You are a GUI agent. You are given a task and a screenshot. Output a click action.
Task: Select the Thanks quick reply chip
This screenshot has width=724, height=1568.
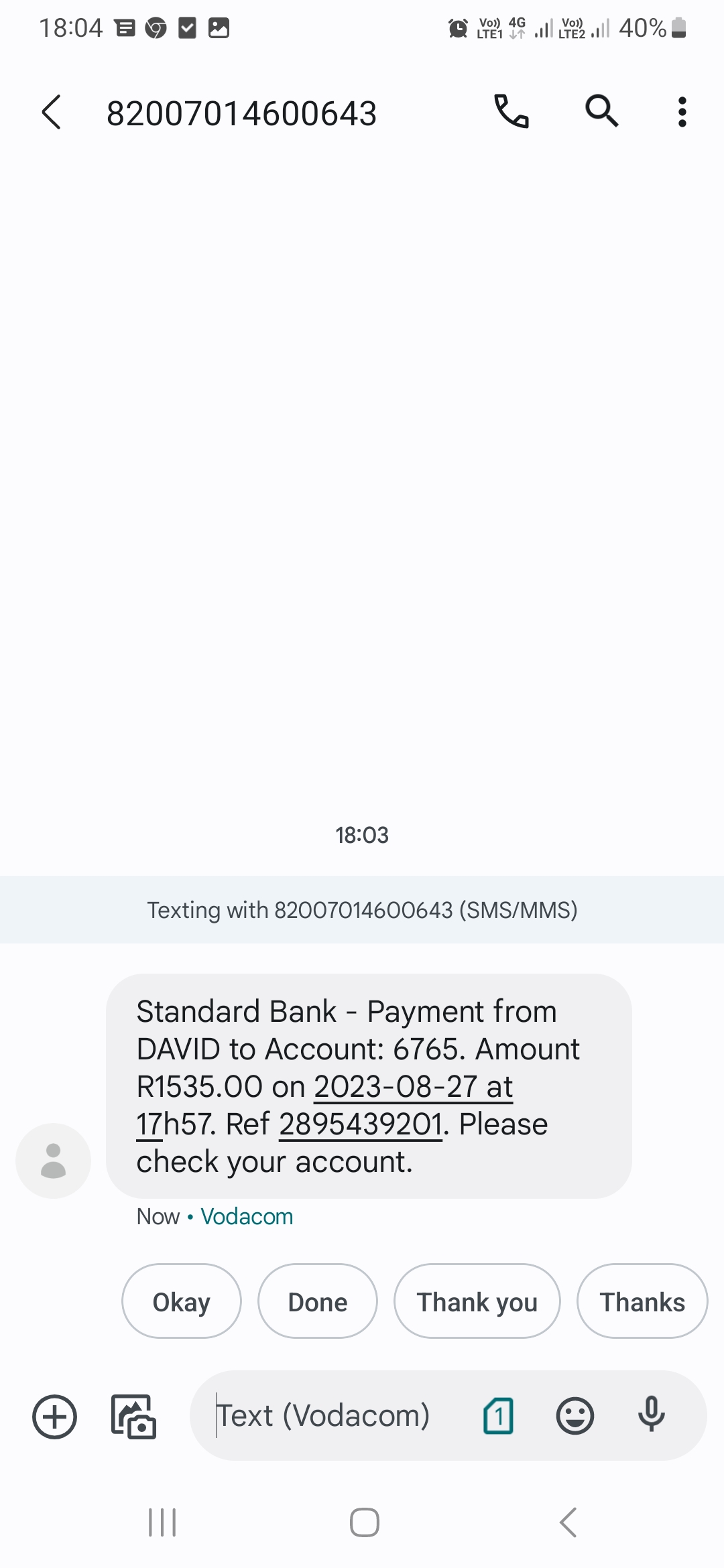(x=642, y=1301)
